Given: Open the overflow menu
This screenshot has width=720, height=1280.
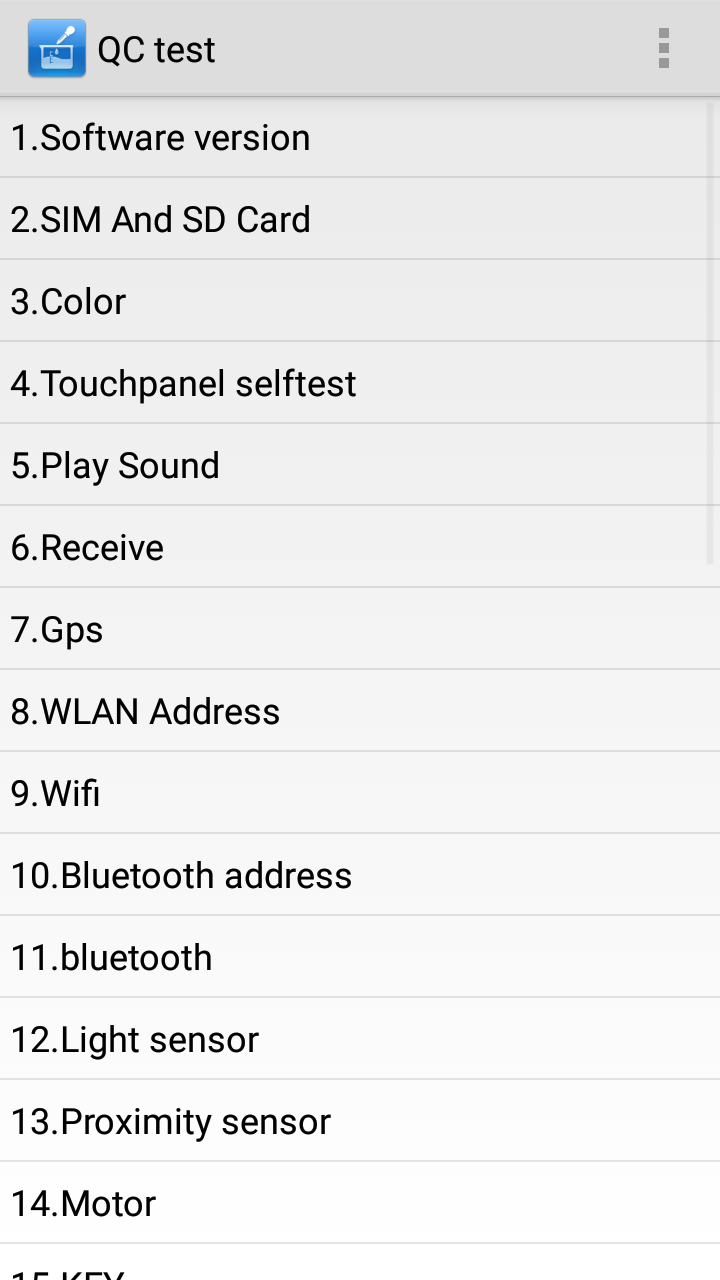Looking at the screenshot, I should [x=663, y=49].
